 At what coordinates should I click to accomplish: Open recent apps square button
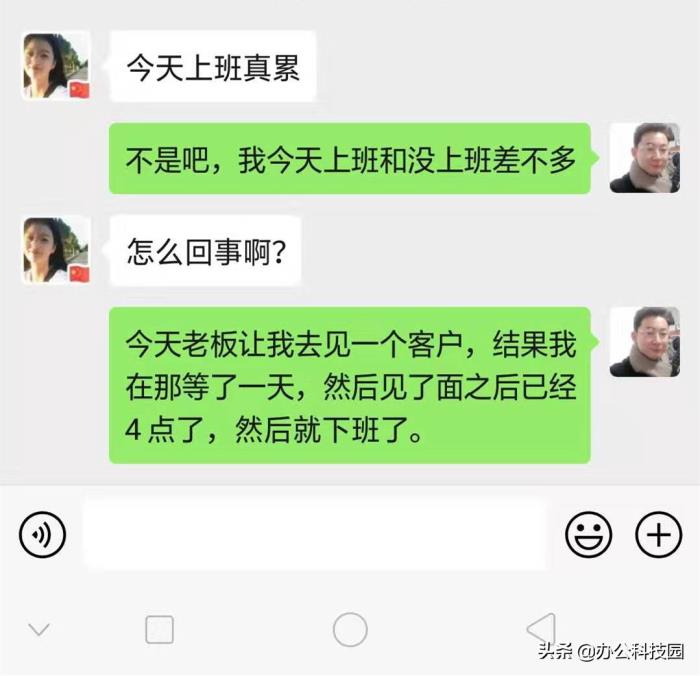[159, 629]
